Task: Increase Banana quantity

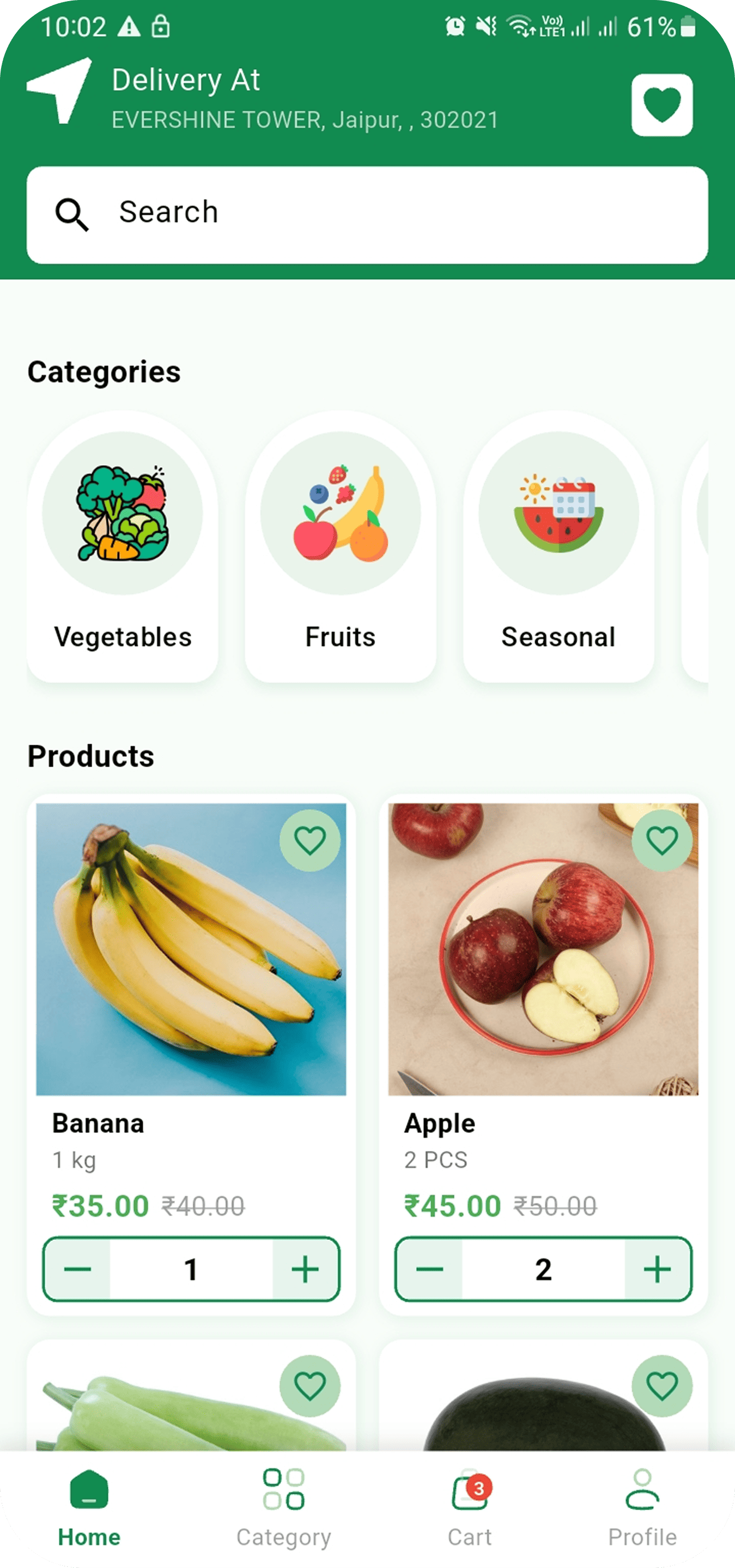Action: click(x=305, y=1269)
